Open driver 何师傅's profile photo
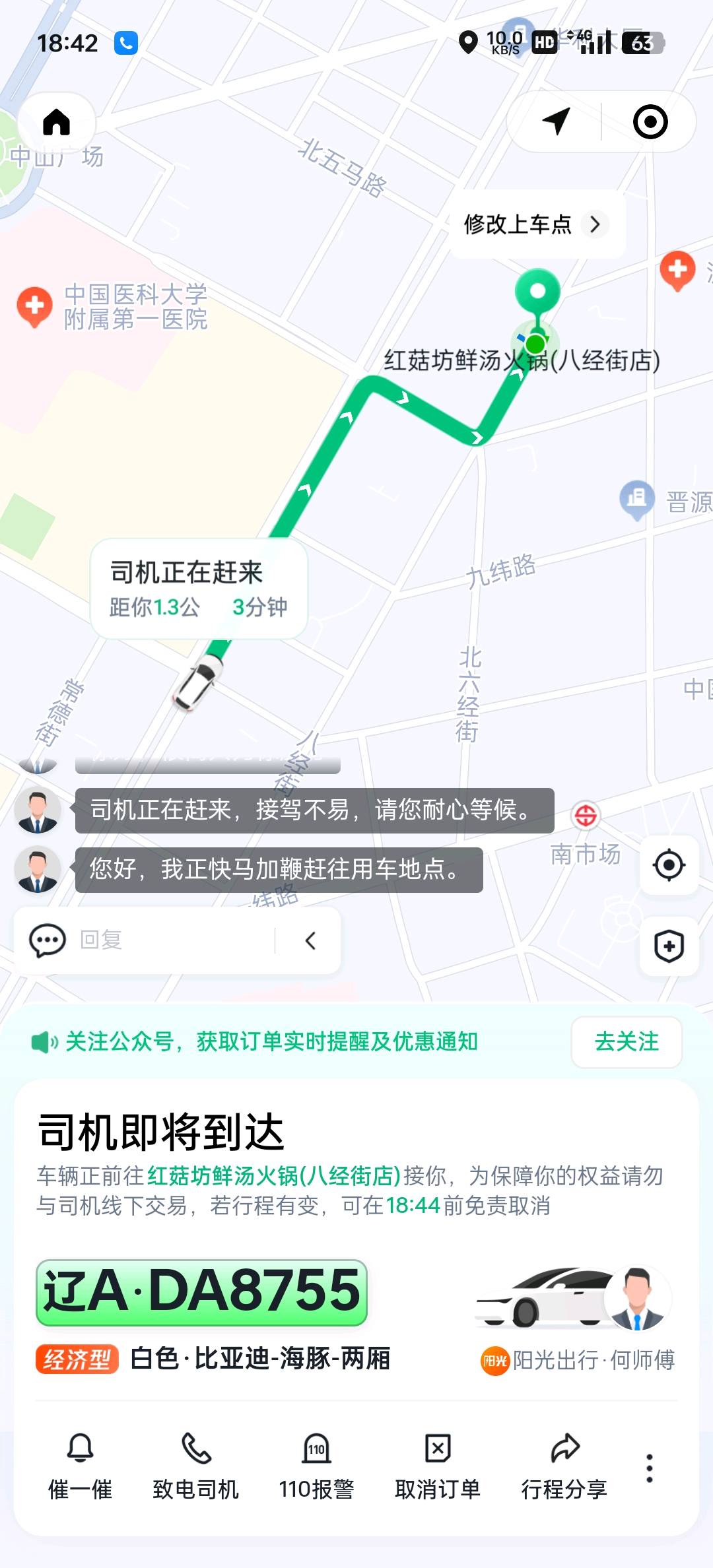 tap(636, 1299)
